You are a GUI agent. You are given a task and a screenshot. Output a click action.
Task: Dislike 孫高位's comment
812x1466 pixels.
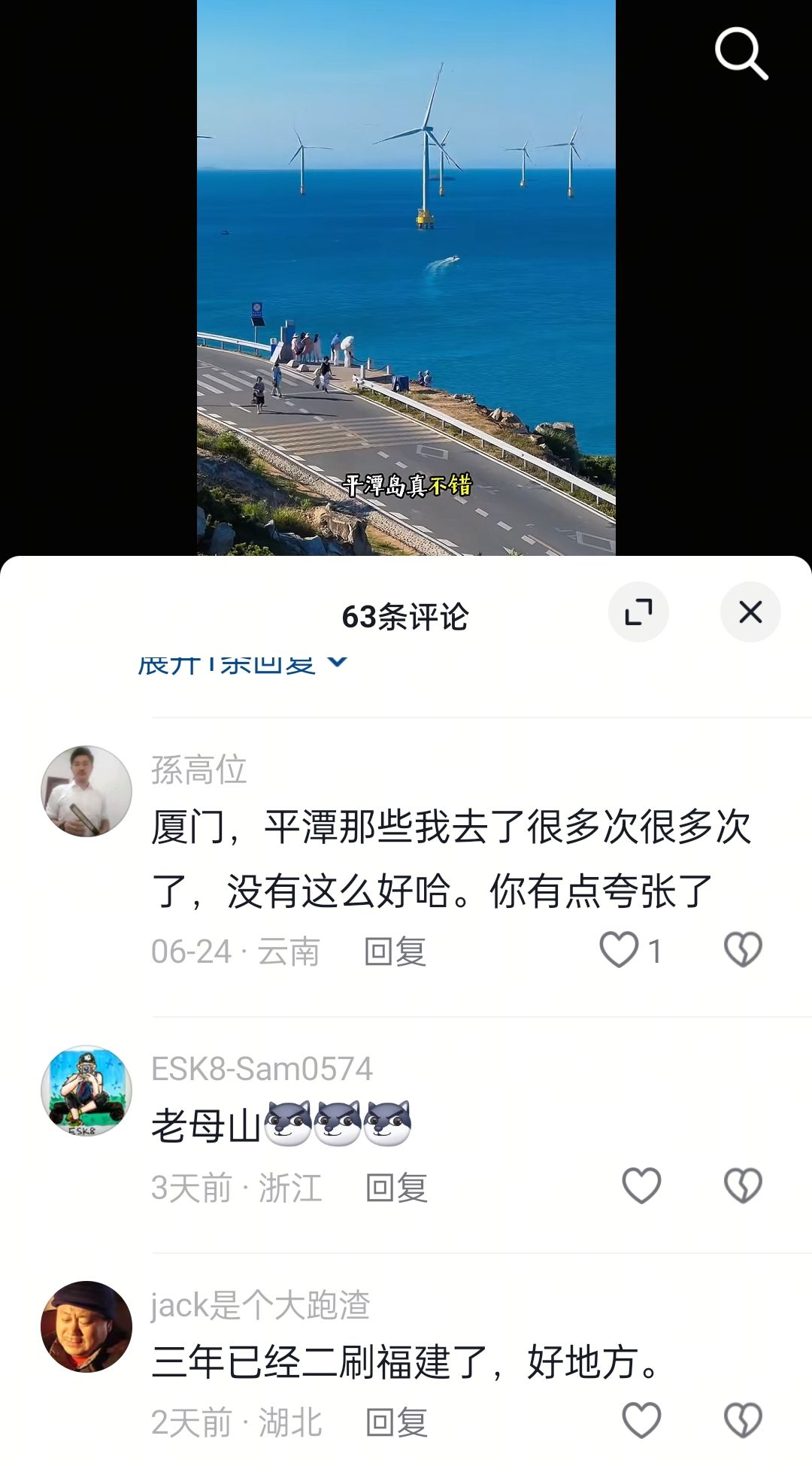pos(743,950)
